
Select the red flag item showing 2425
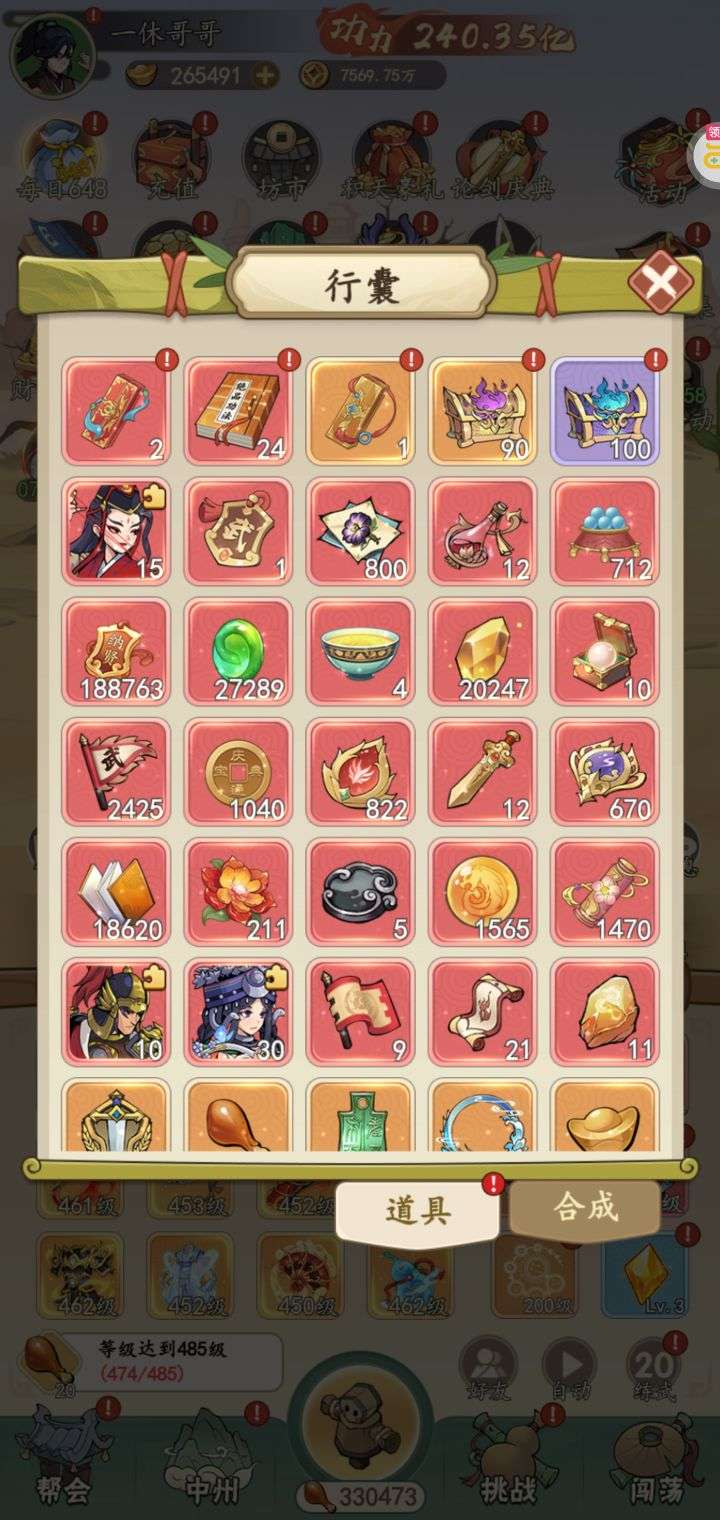pyautogui.click(x=116, y=771)
